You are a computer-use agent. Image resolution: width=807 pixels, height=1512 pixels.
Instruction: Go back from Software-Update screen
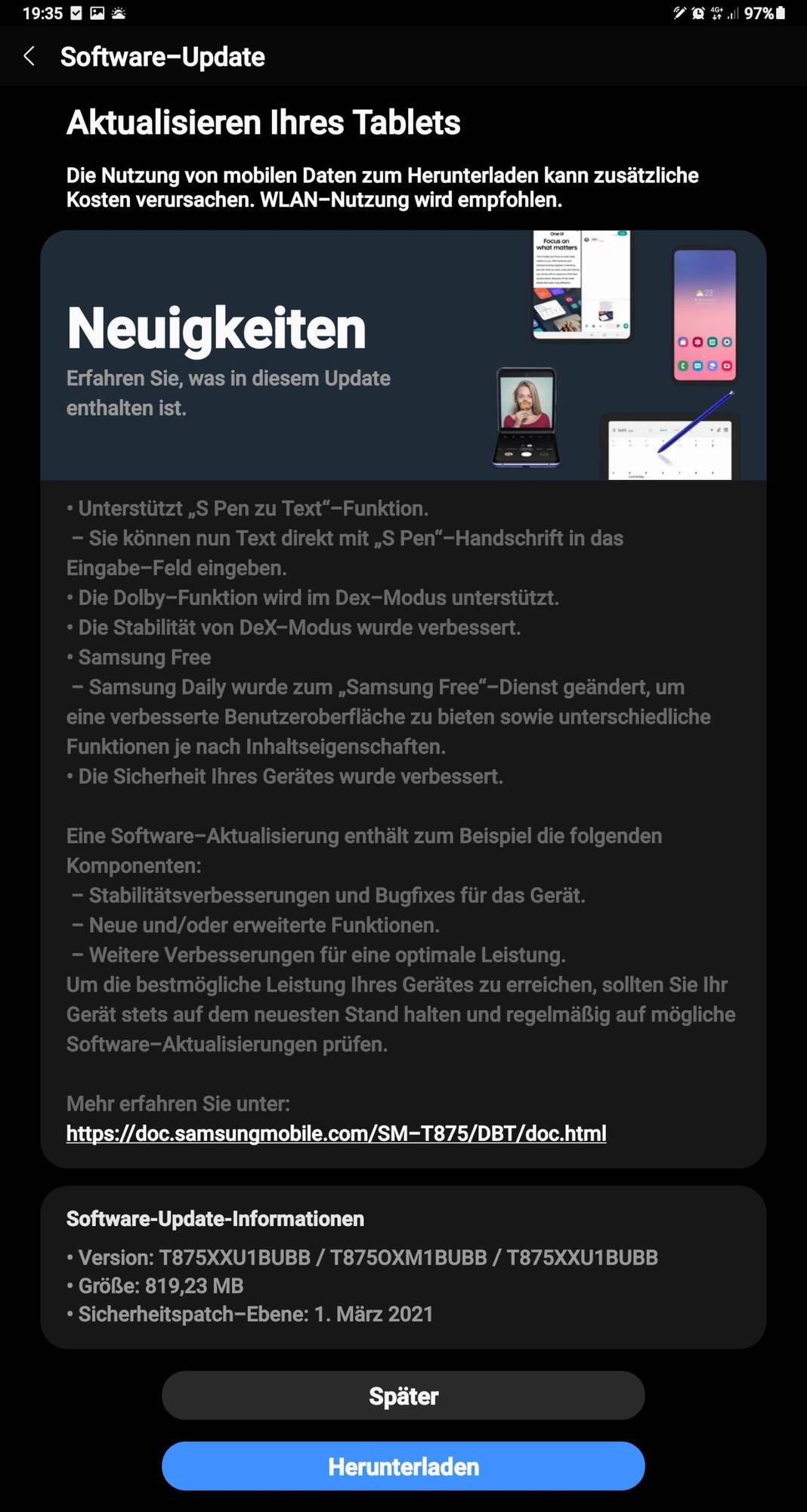[29, 56]
